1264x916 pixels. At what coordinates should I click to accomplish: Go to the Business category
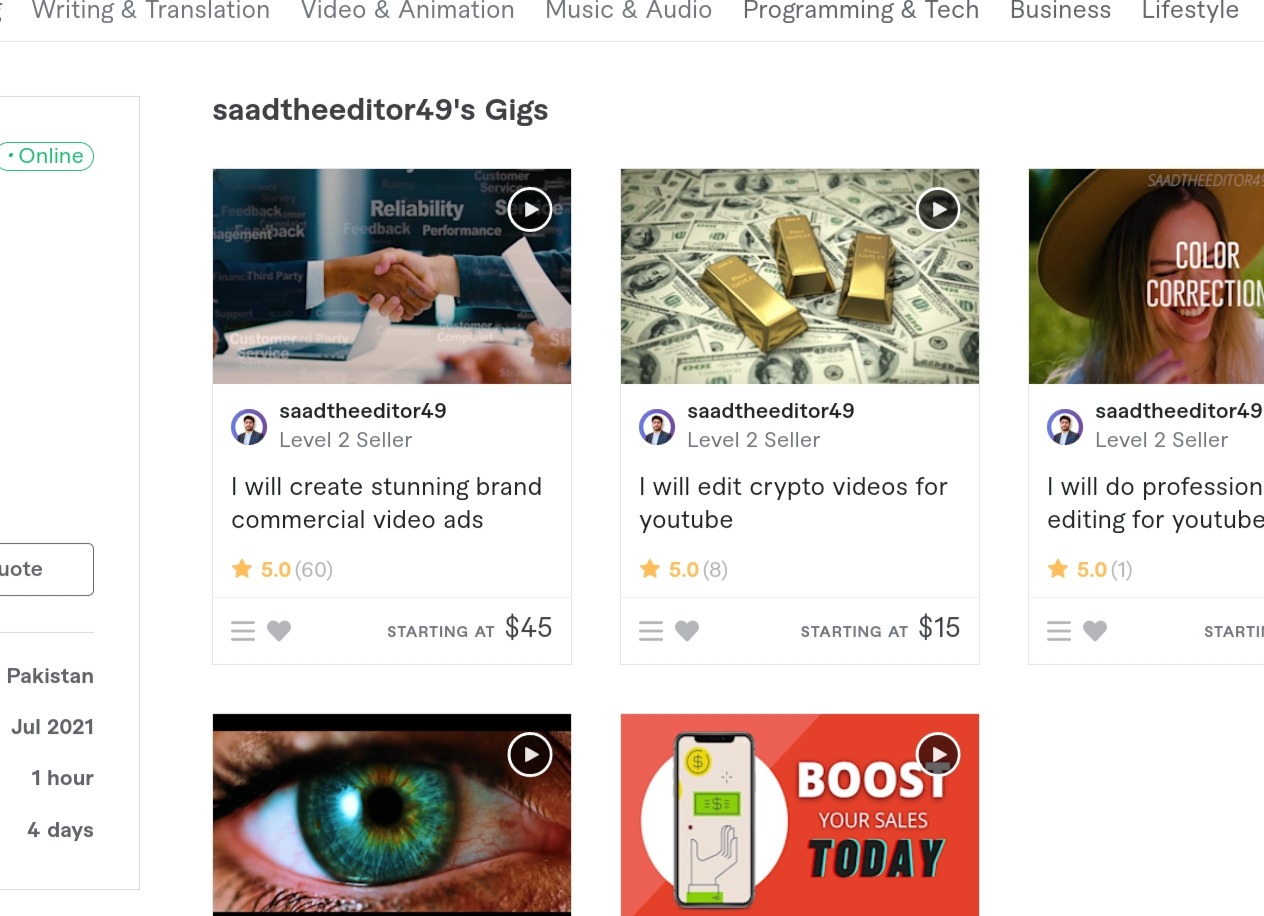(1060, 12)
